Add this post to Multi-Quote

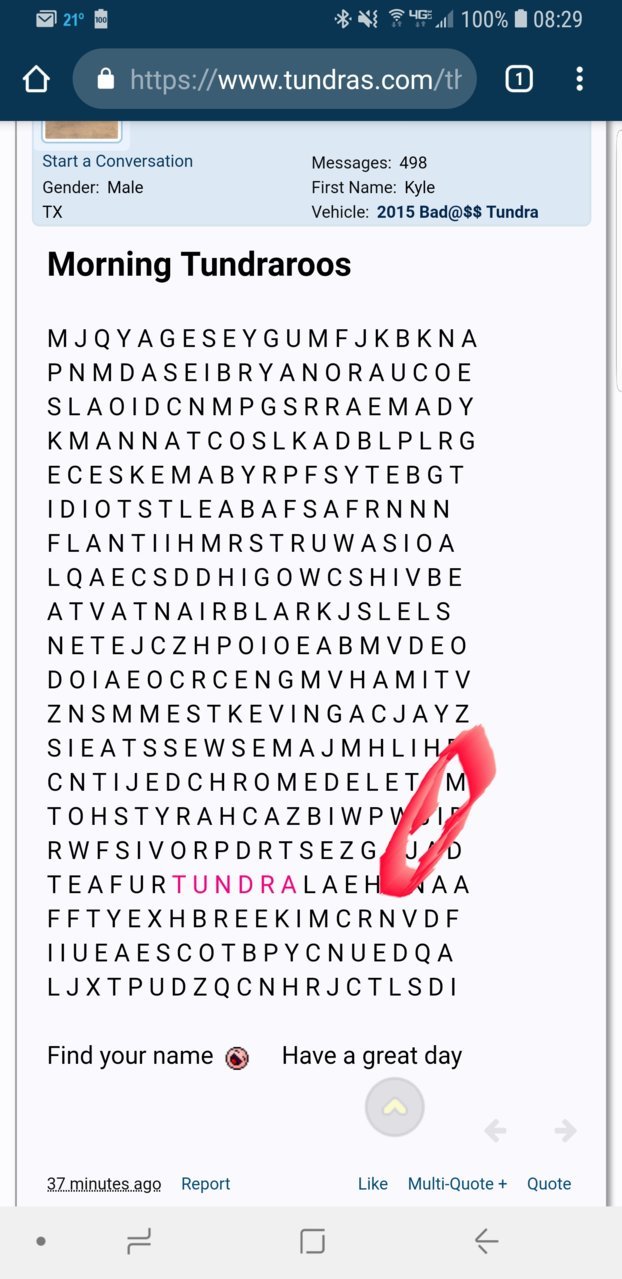point(457,1184)
